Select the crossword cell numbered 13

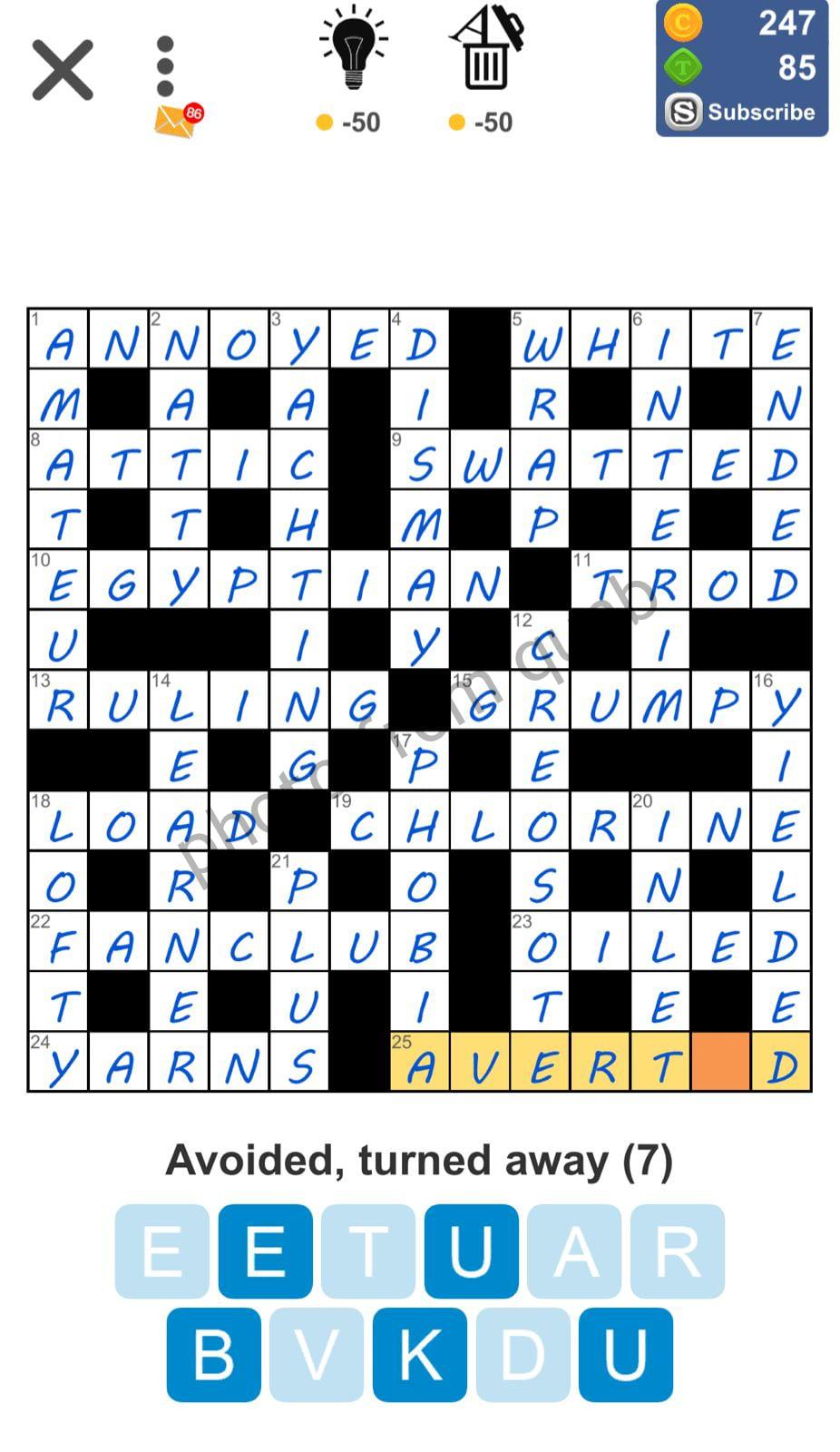pos(58,700)
